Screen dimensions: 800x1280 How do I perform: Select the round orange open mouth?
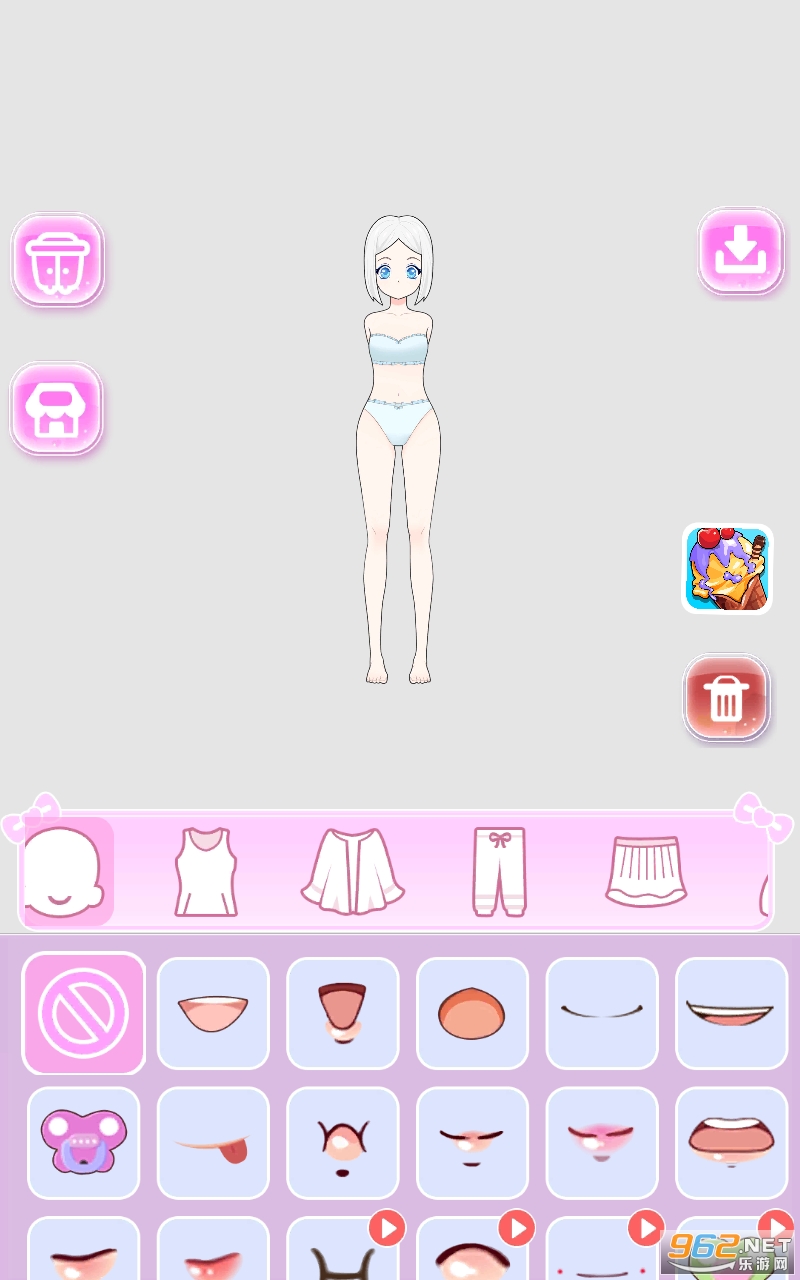tap(472, 1013)
